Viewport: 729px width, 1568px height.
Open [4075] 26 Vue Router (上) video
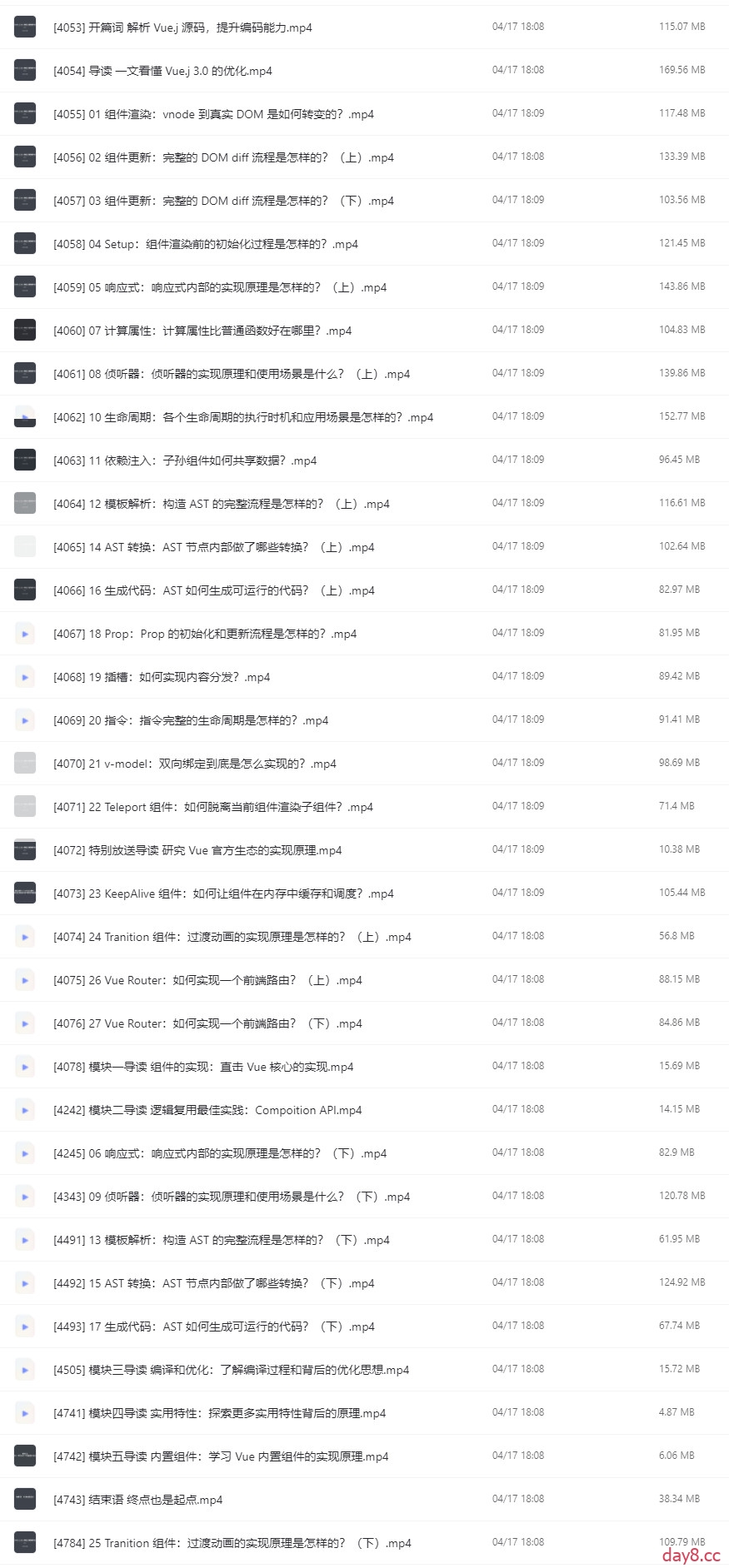(x=207, y=980)
